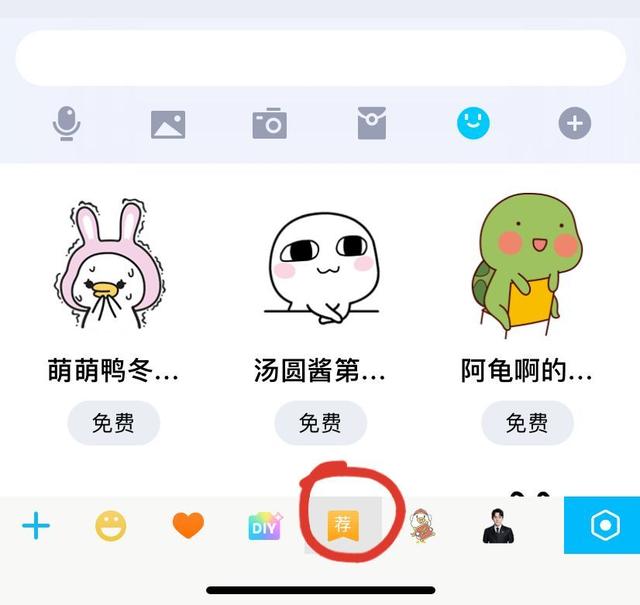Open the favorite stickers heart tab
This screenshot has width=640, height=605.
click(187, 525)
